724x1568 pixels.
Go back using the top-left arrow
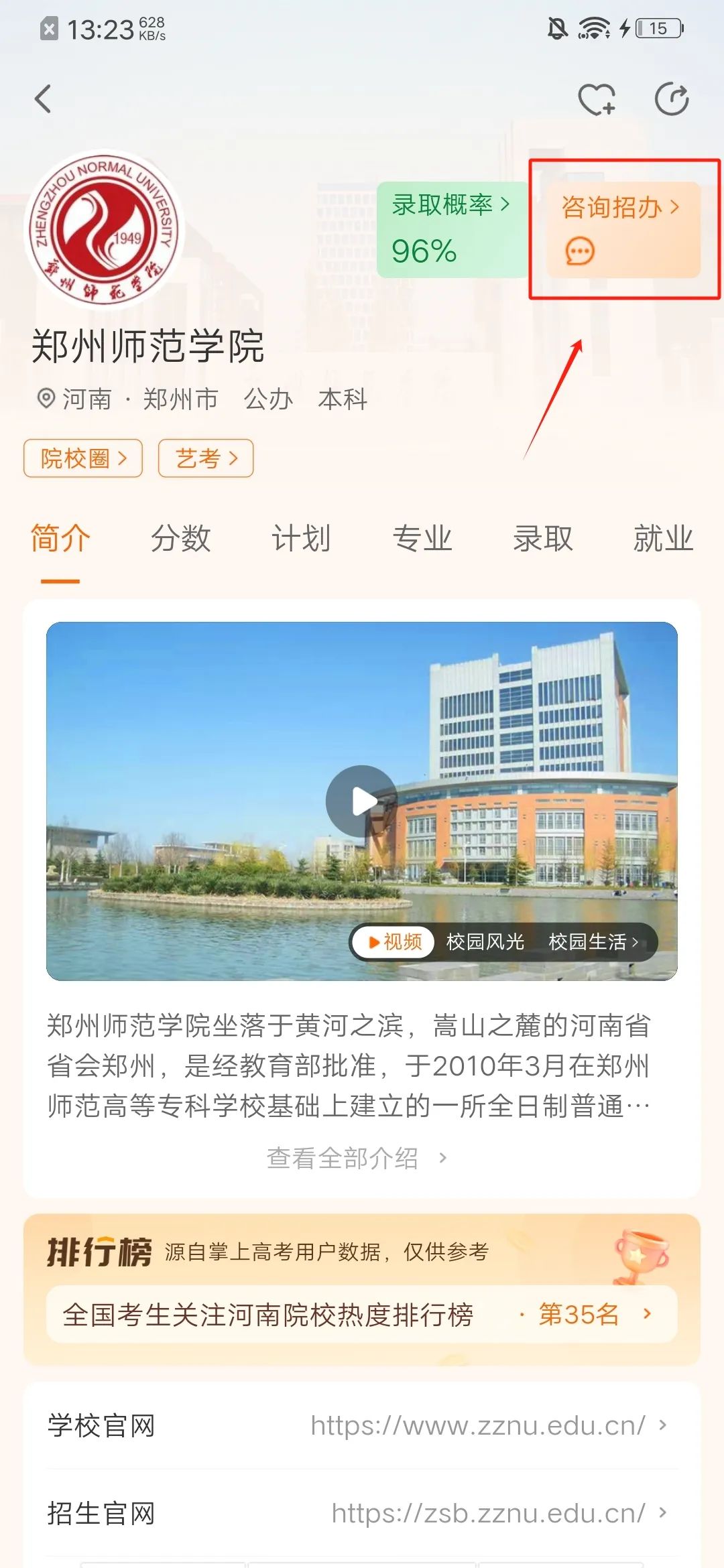tap(44, 99)
